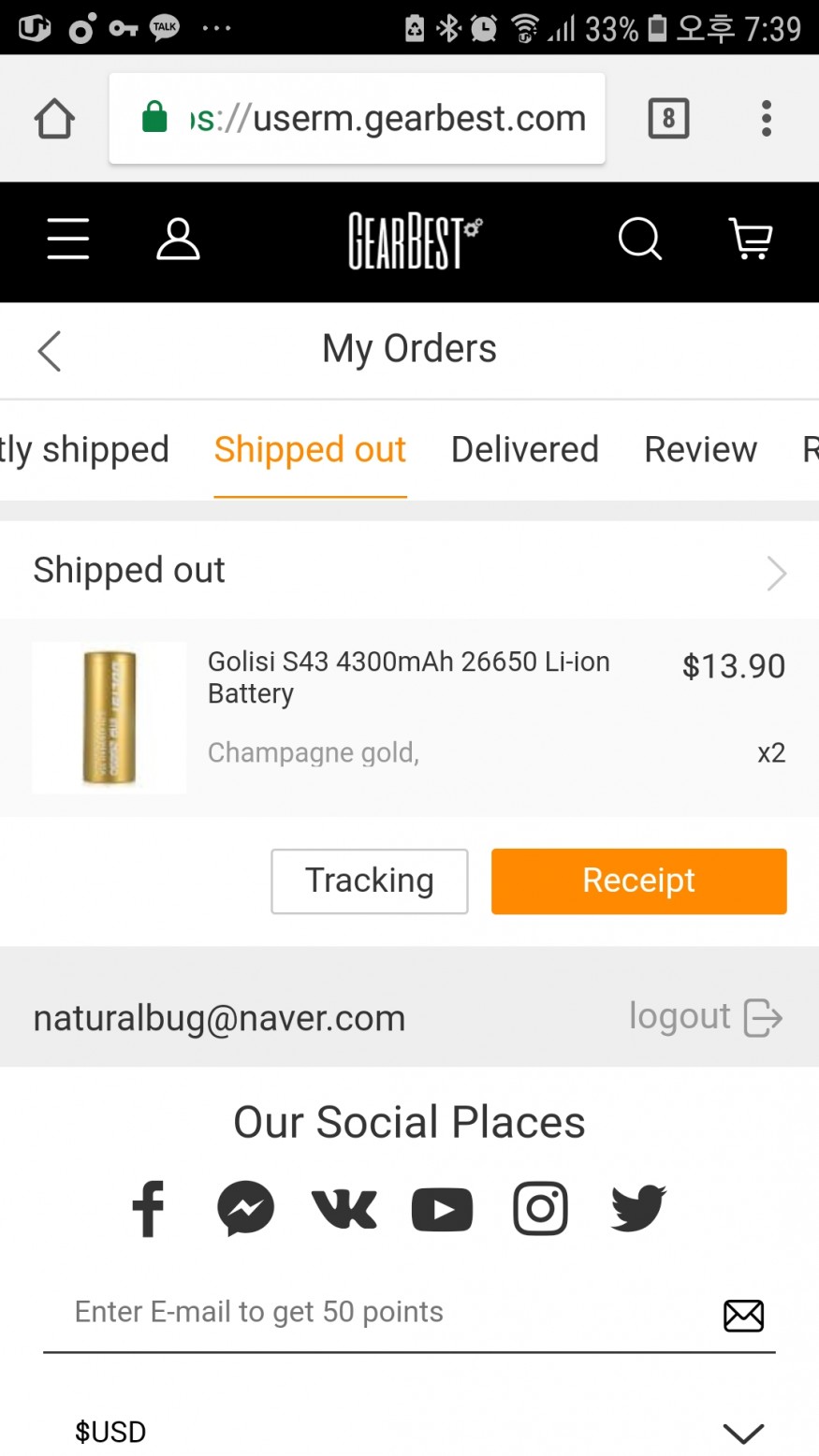
Task: Open the Instagram social link
Action: click(x=540, y=1208)
